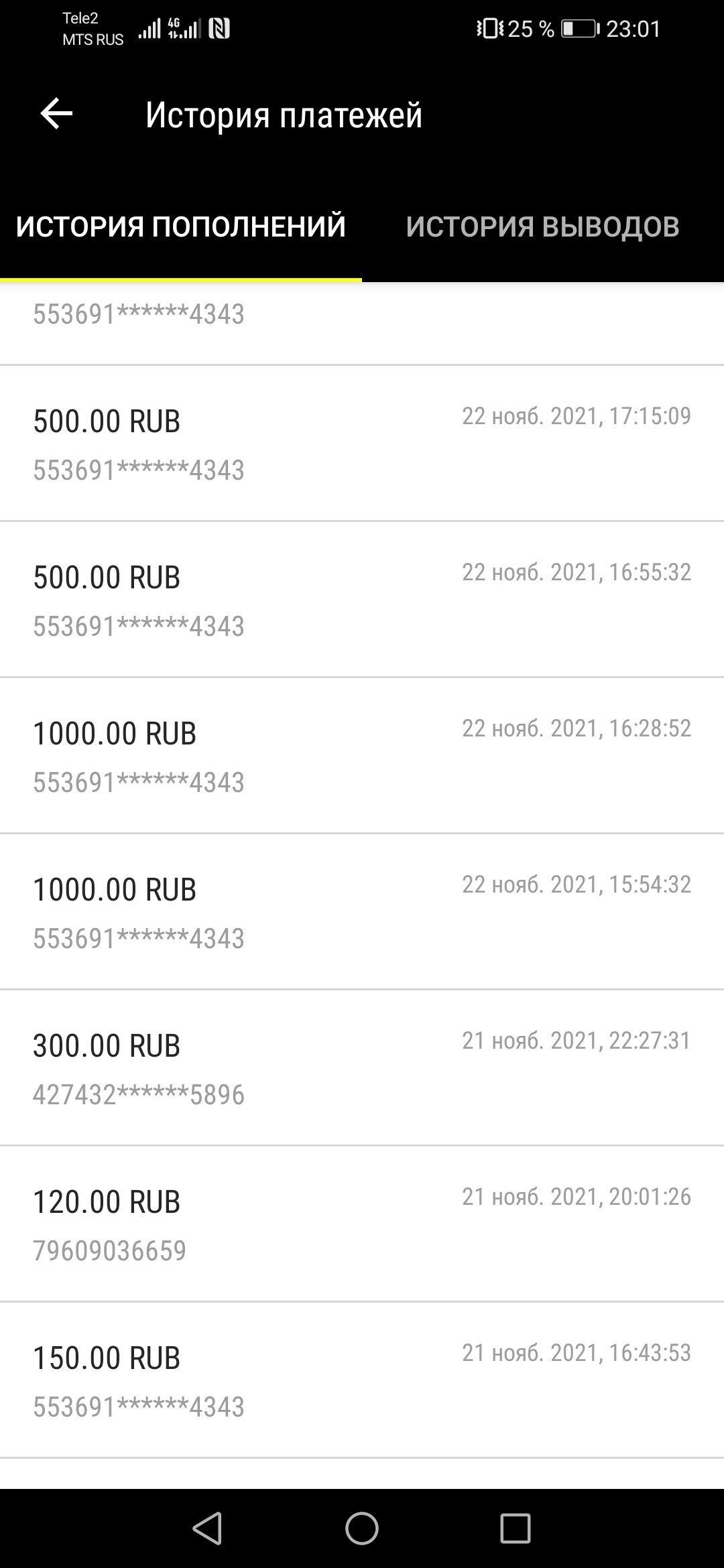
Task: Open recent apps from navigation bar
Action: [515, 1529]
